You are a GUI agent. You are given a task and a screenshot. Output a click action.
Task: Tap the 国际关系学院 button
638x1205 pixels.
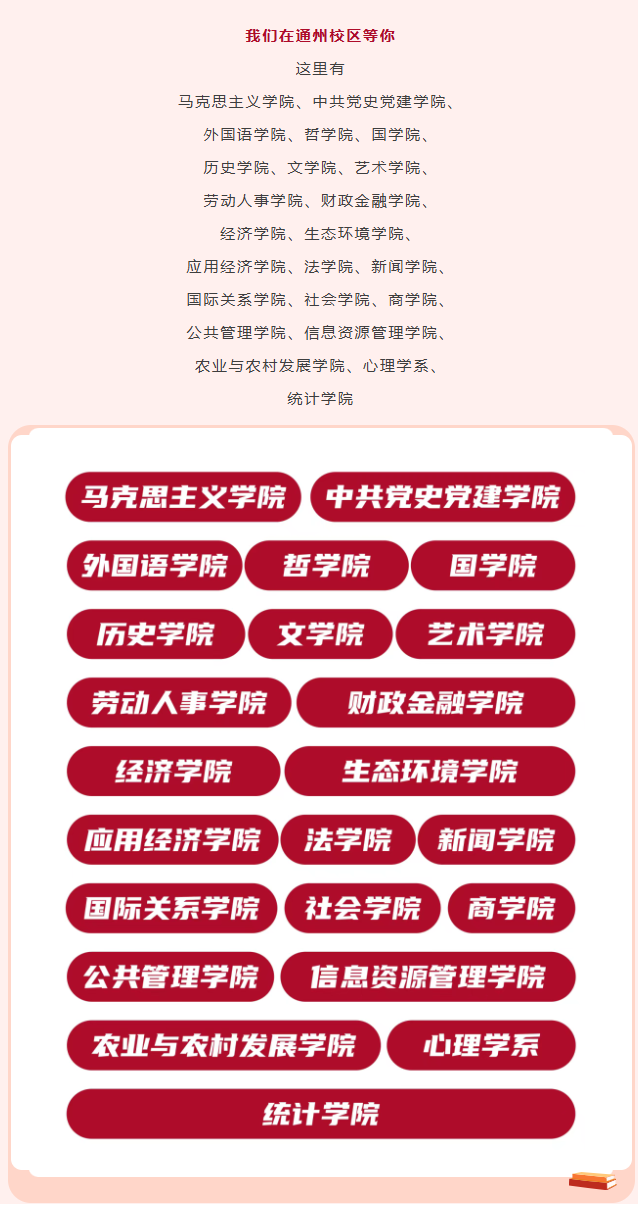tap(172, 908)
